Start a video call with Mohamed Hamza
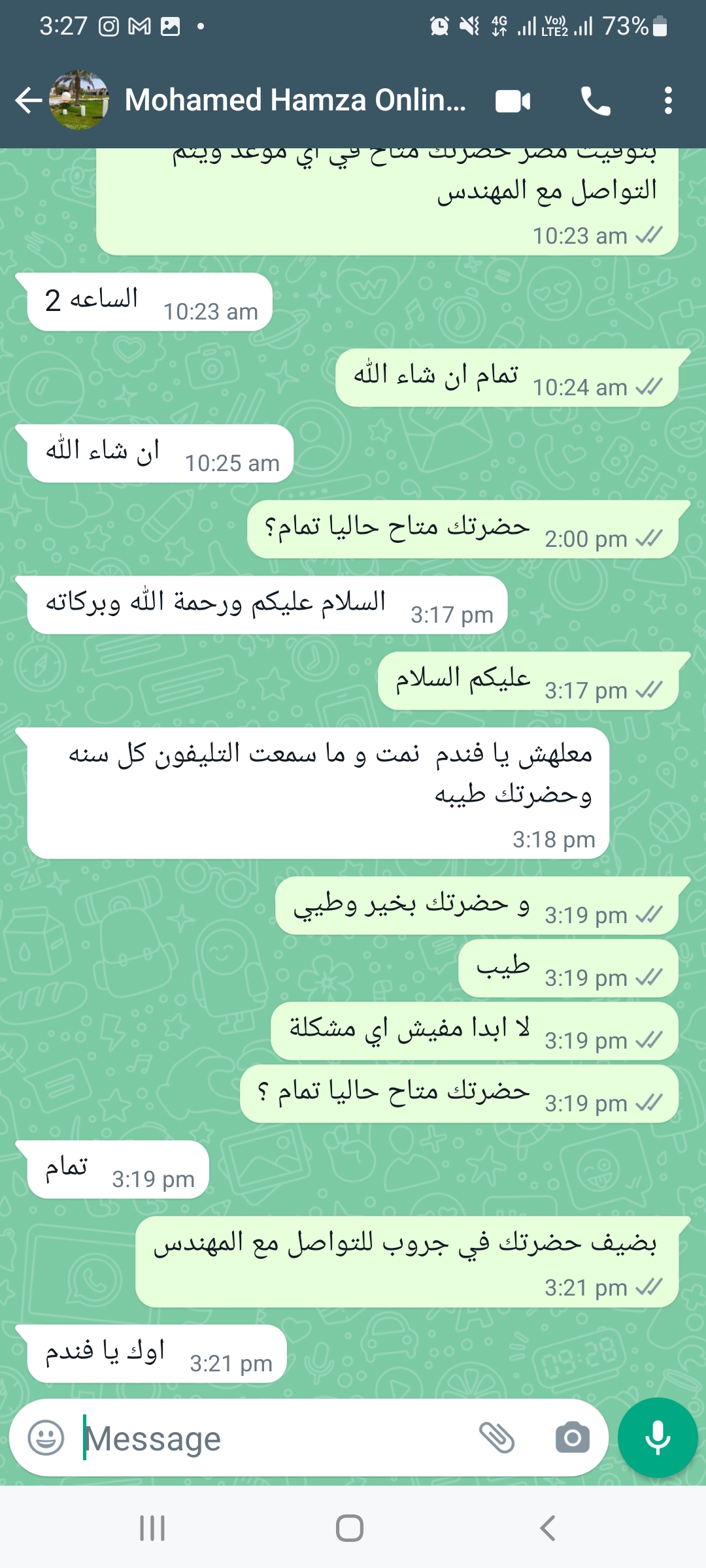Viewport: 706px width, 1568px height. 513,101
